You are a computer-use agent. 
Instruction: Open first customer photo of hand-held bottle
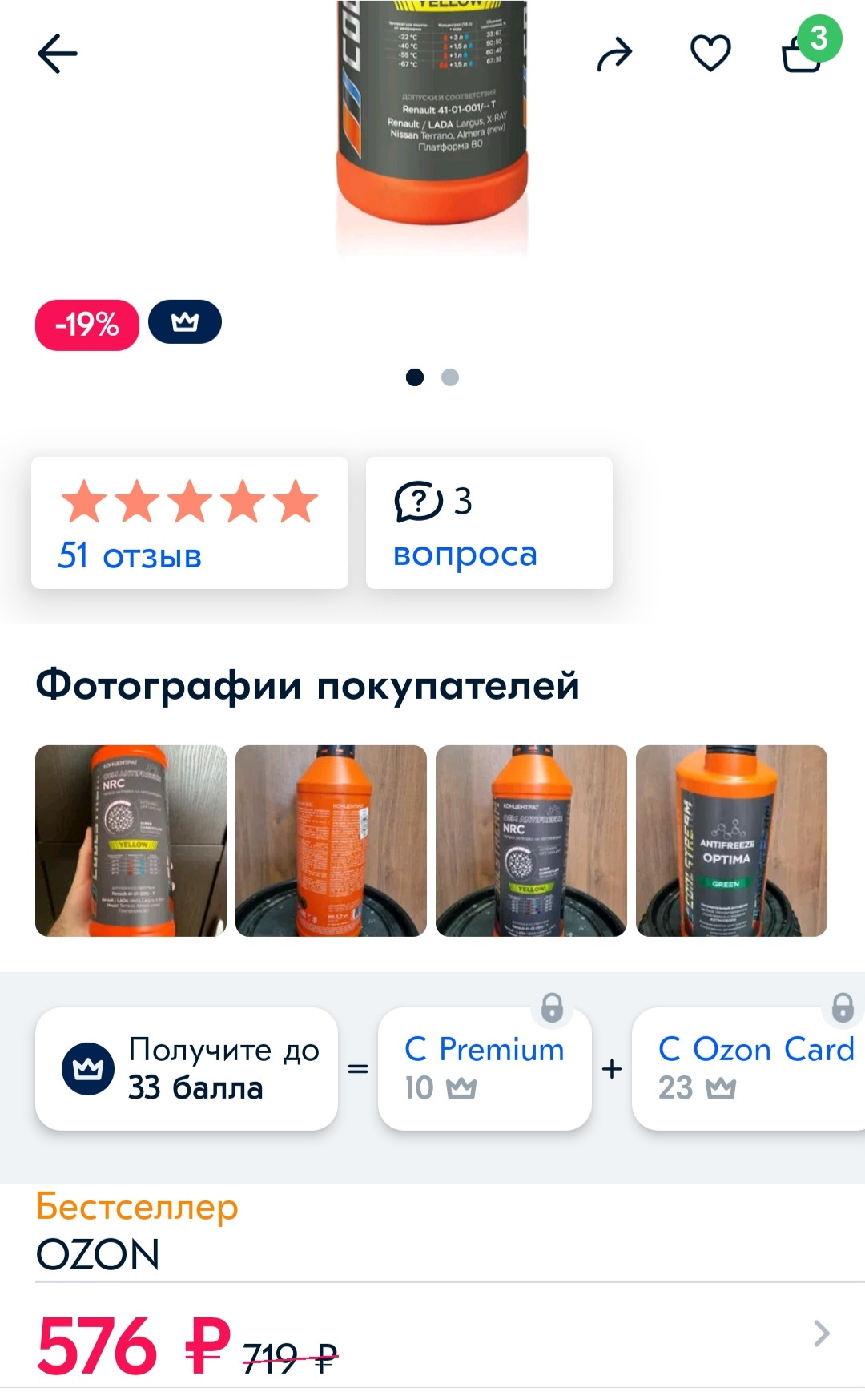[x=131, y=841]
